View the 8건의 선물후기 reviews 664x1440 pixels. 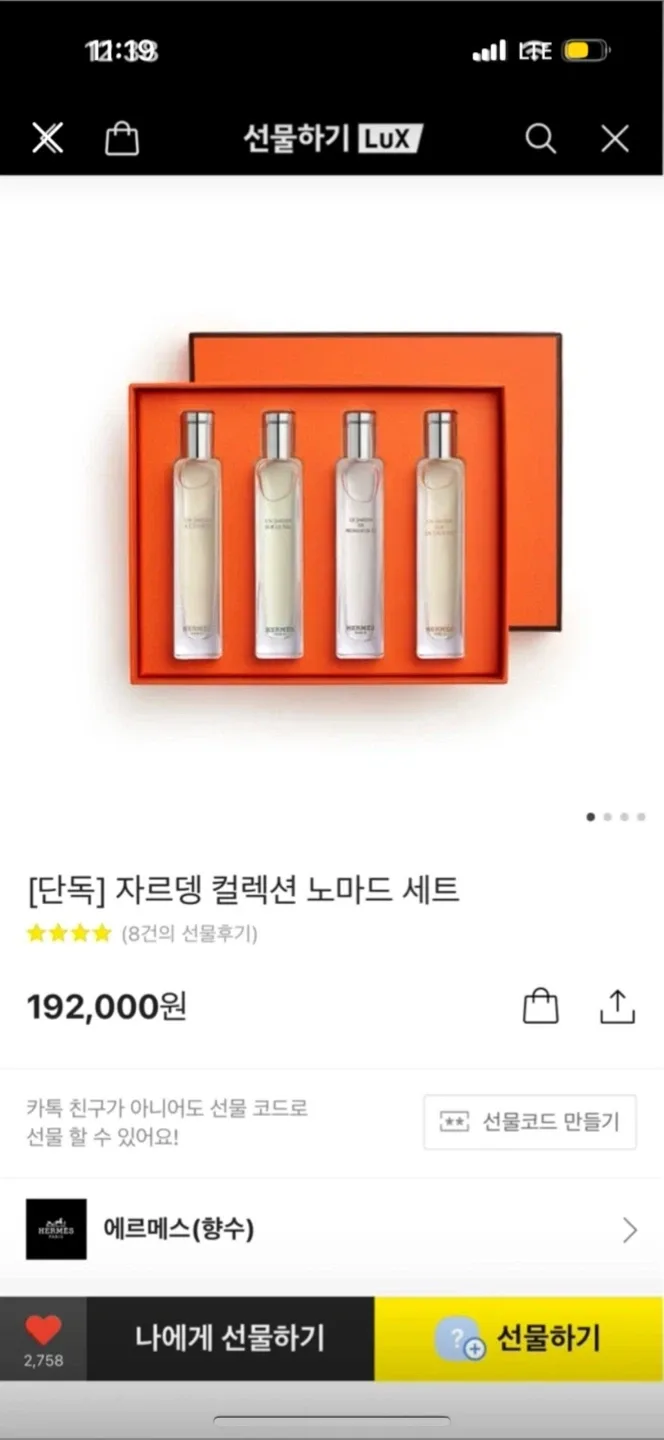click(x=189, y=934)
